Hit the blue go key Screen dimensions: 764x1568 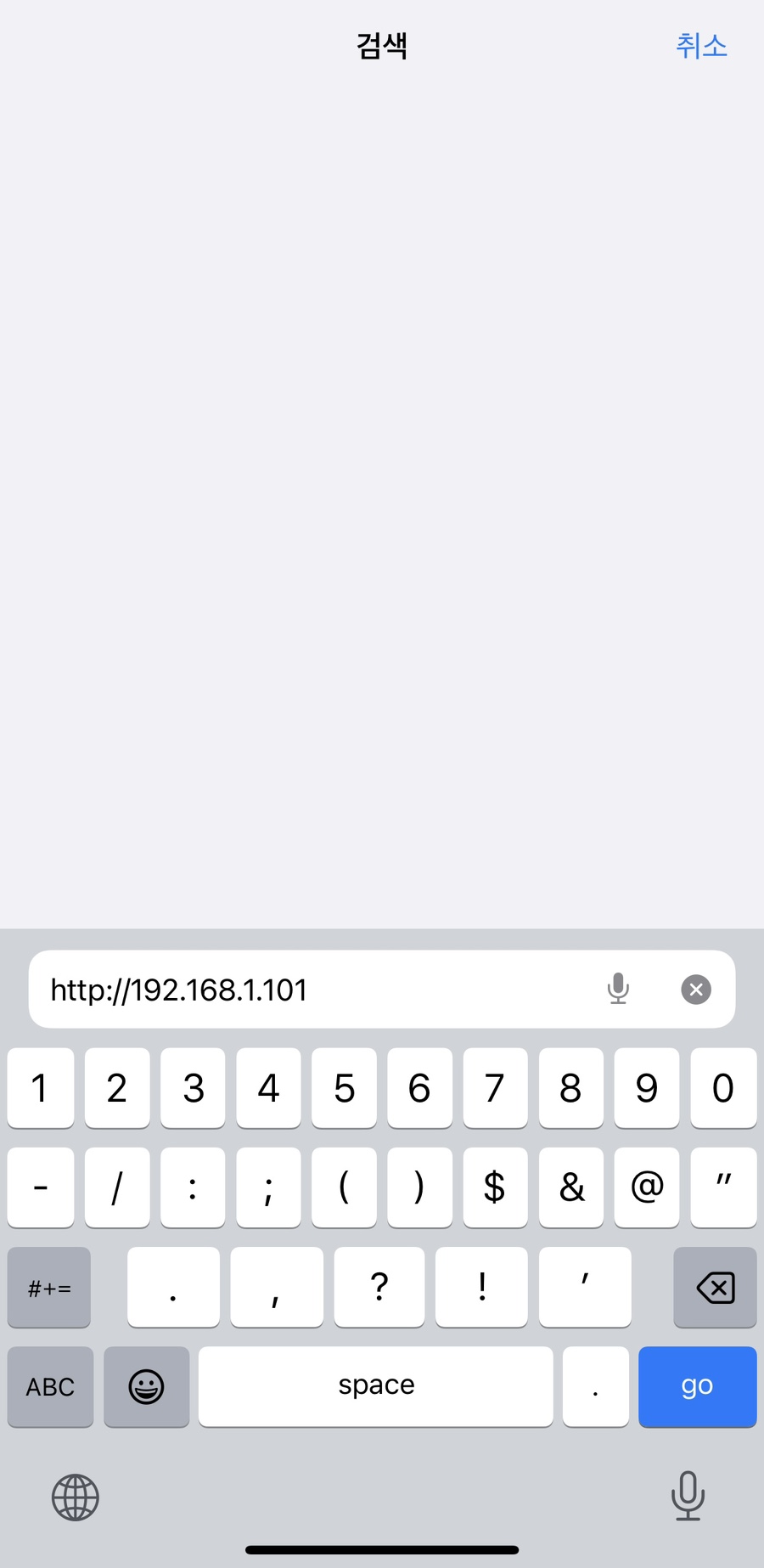point(697,1386)
